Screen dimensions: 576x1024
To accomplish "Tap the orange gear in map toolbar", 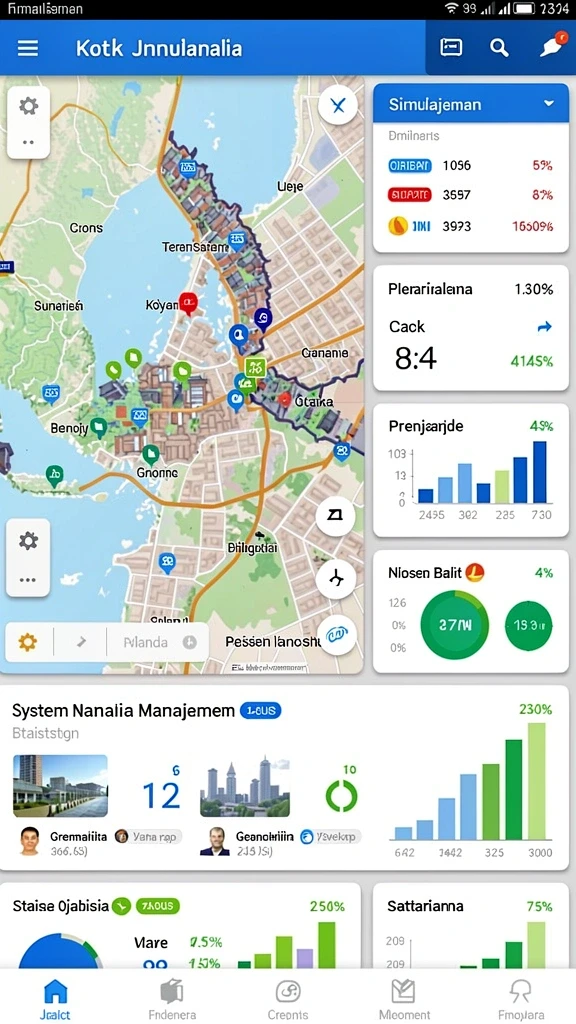I will 27,643.
